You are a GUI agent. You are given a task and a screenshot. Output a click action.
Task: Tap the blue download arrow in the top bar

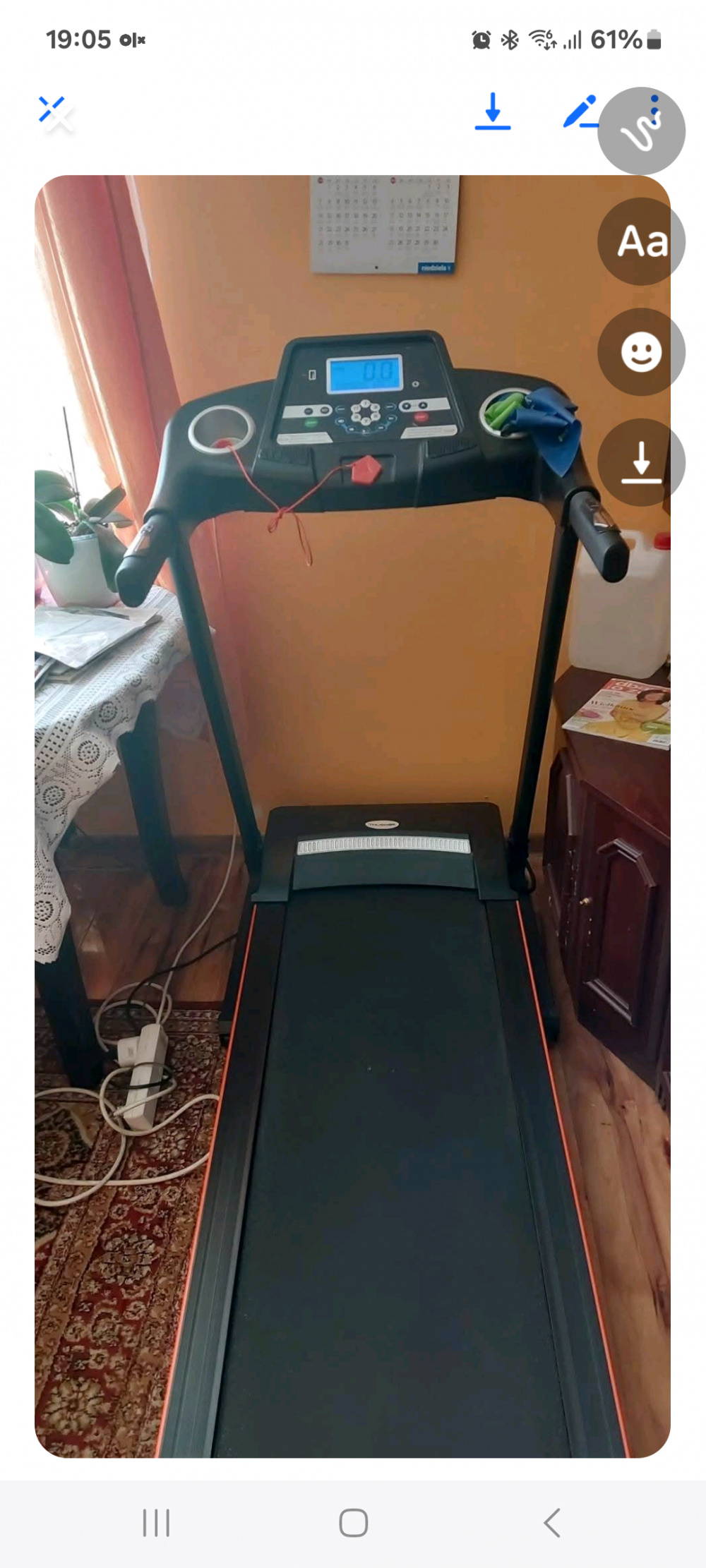[x=492, y=111]
